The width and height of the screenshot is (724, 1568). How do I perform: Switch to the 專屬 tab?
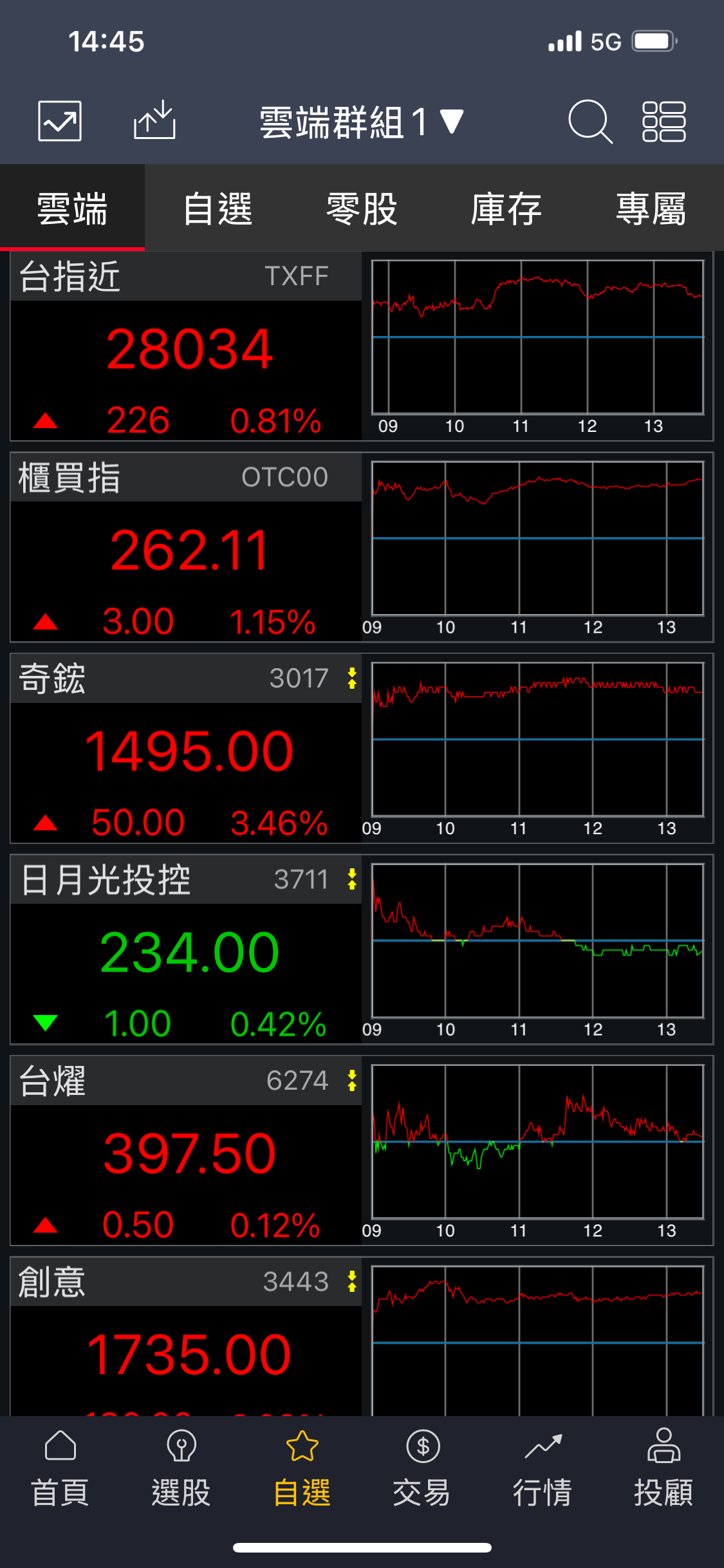pos(651,209)
